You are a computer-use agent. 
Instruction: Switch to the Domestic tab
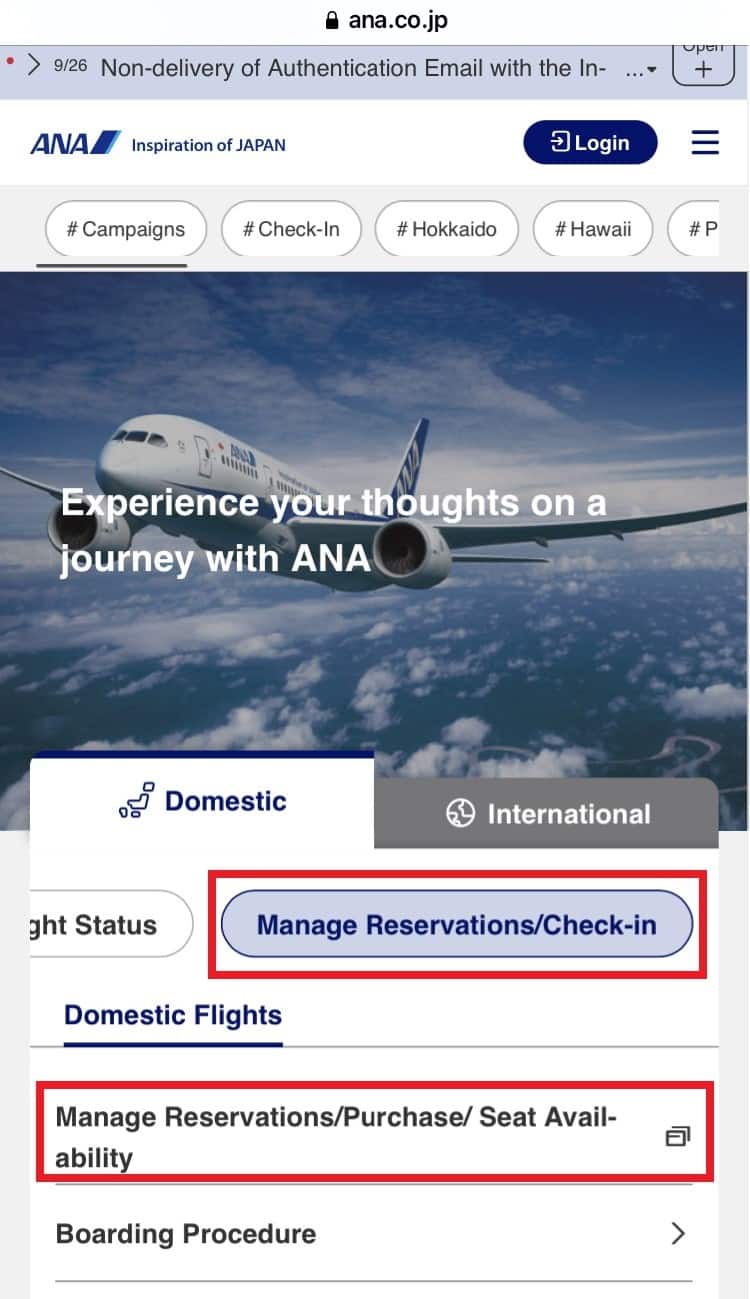pyautogui.click(x=202, y=802)
